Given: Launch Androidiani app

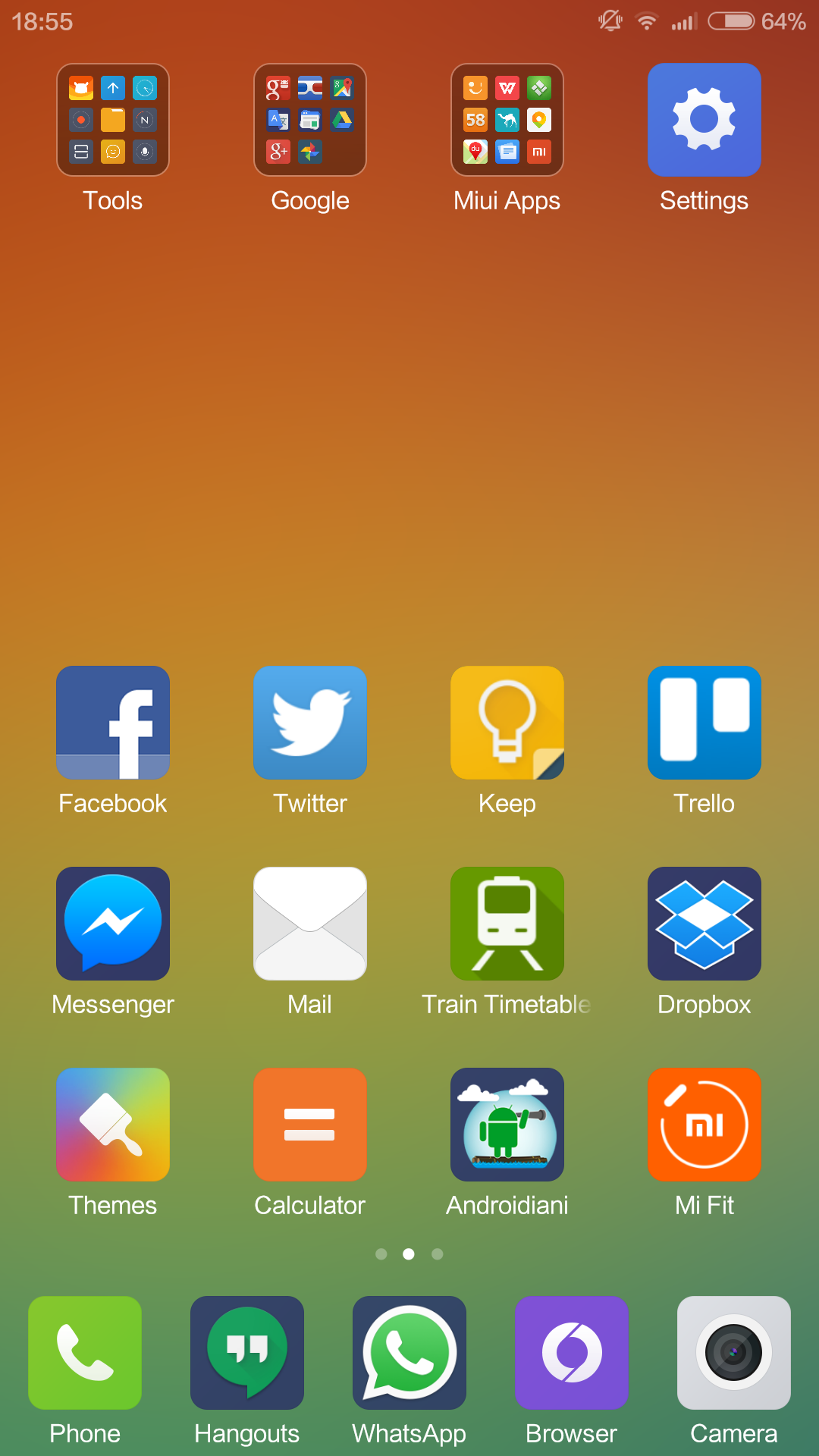Looking at the screenshot, I should (507, 1125).
